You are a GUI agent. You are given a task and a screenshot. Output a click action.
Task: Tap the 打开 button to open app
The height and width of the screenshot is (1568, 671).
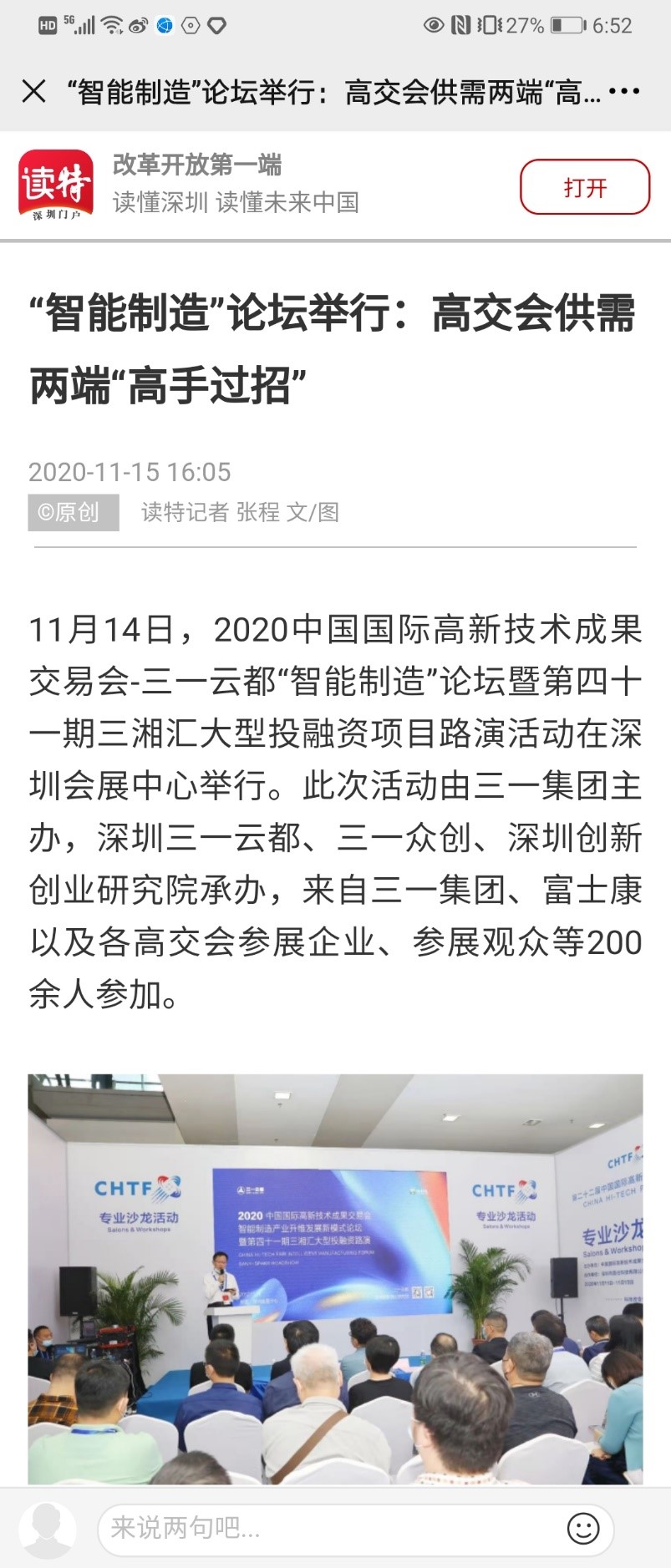pyautogui.click(x=584, y=187)
